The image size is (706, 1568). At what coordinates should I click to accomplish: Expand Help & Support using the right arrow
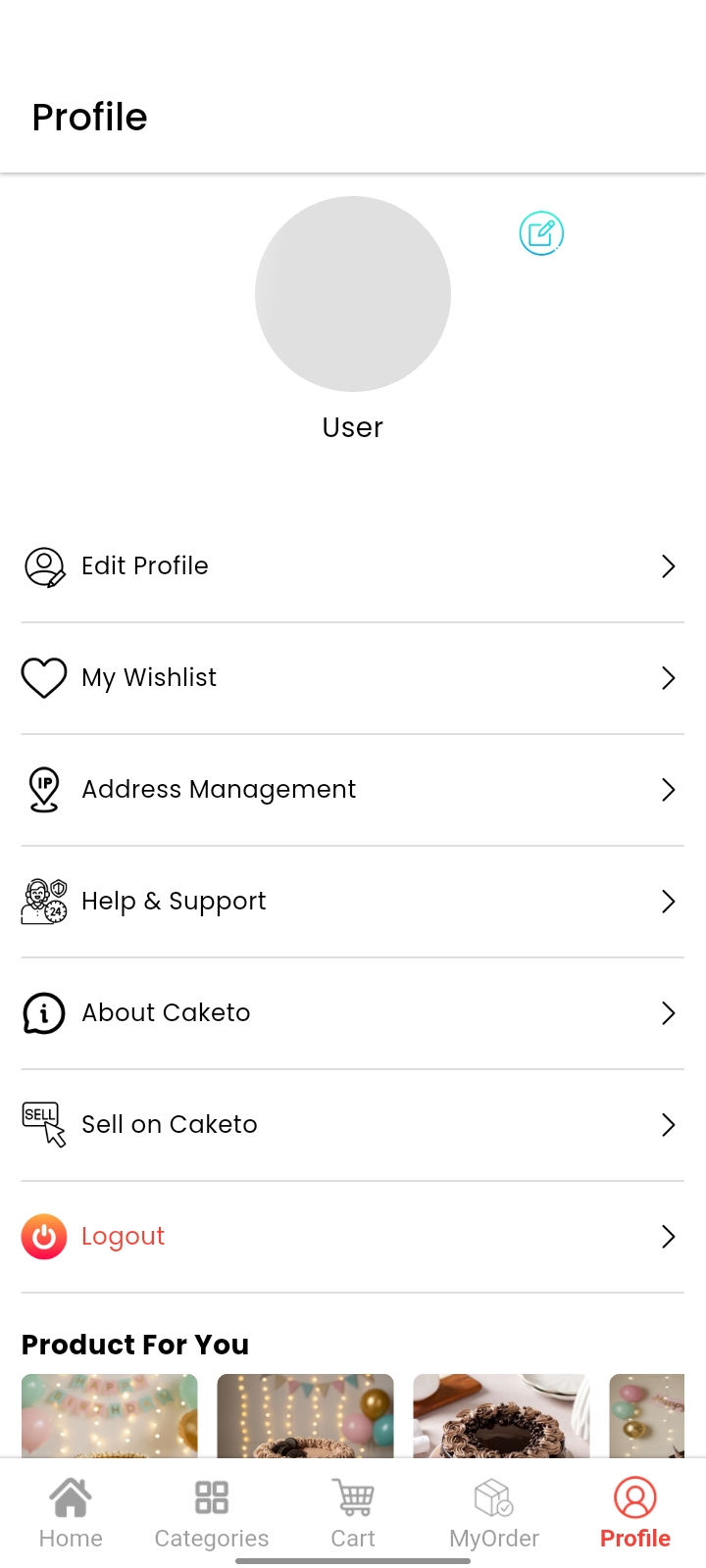click(668, 901)
